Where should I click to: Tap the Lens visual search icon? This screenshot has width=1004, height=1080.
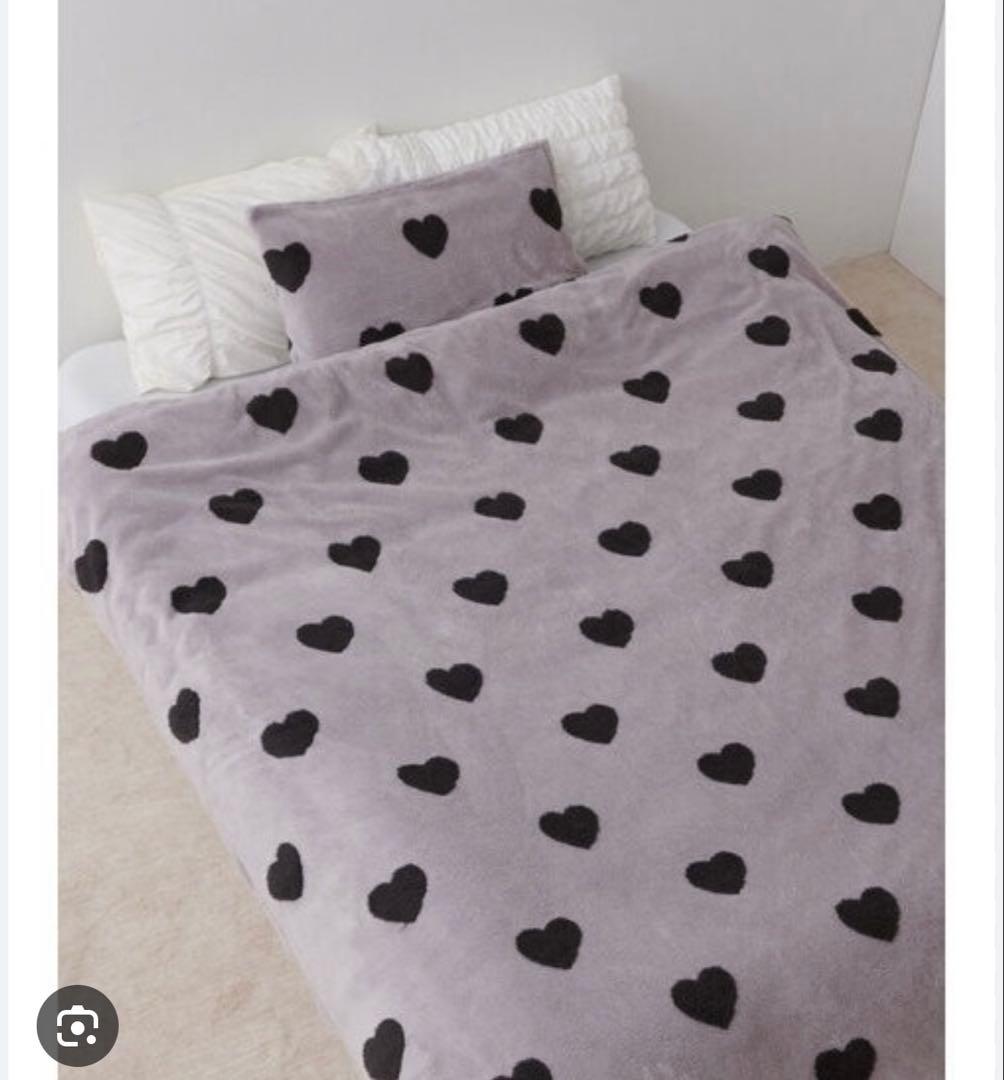78,1025
